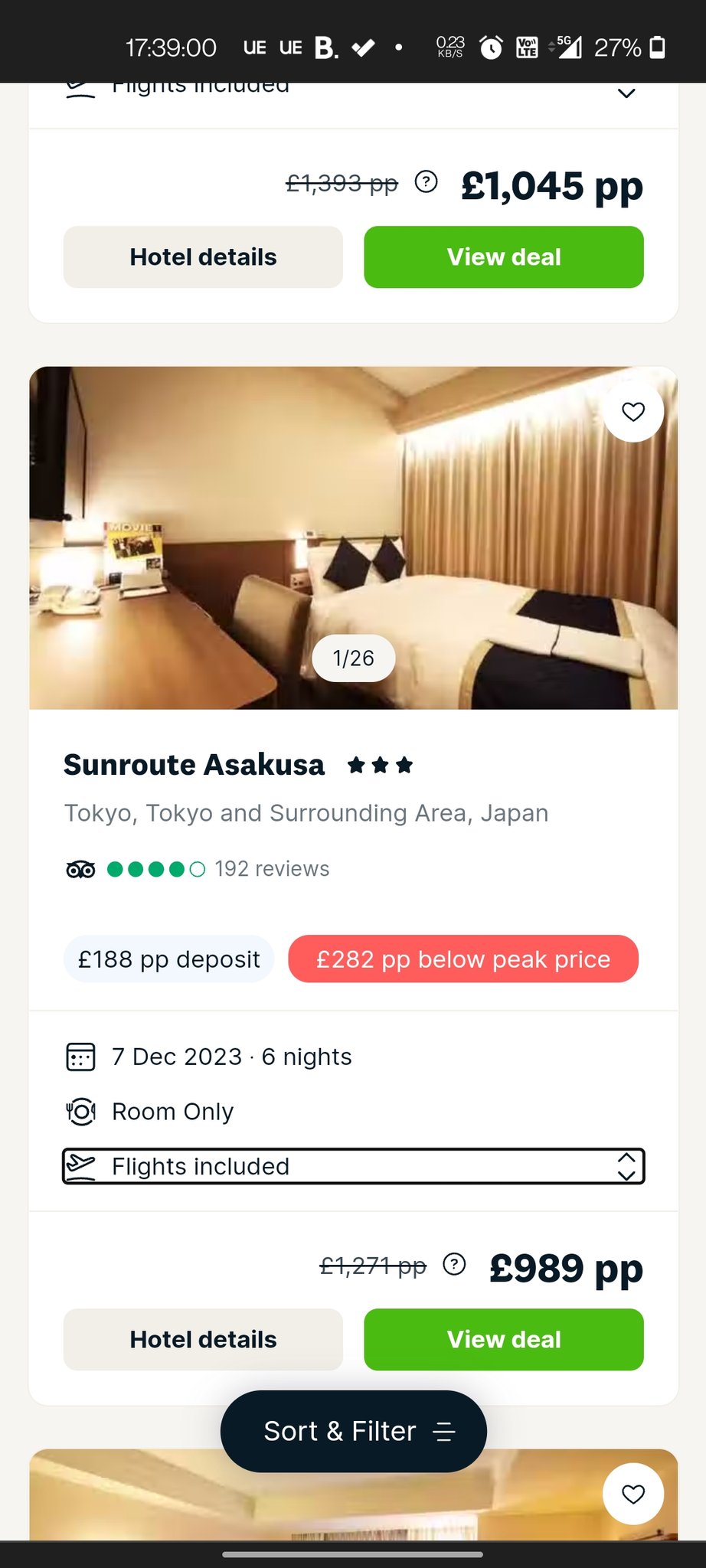Open hotel details for Sunroute Asakusa

203,1339
